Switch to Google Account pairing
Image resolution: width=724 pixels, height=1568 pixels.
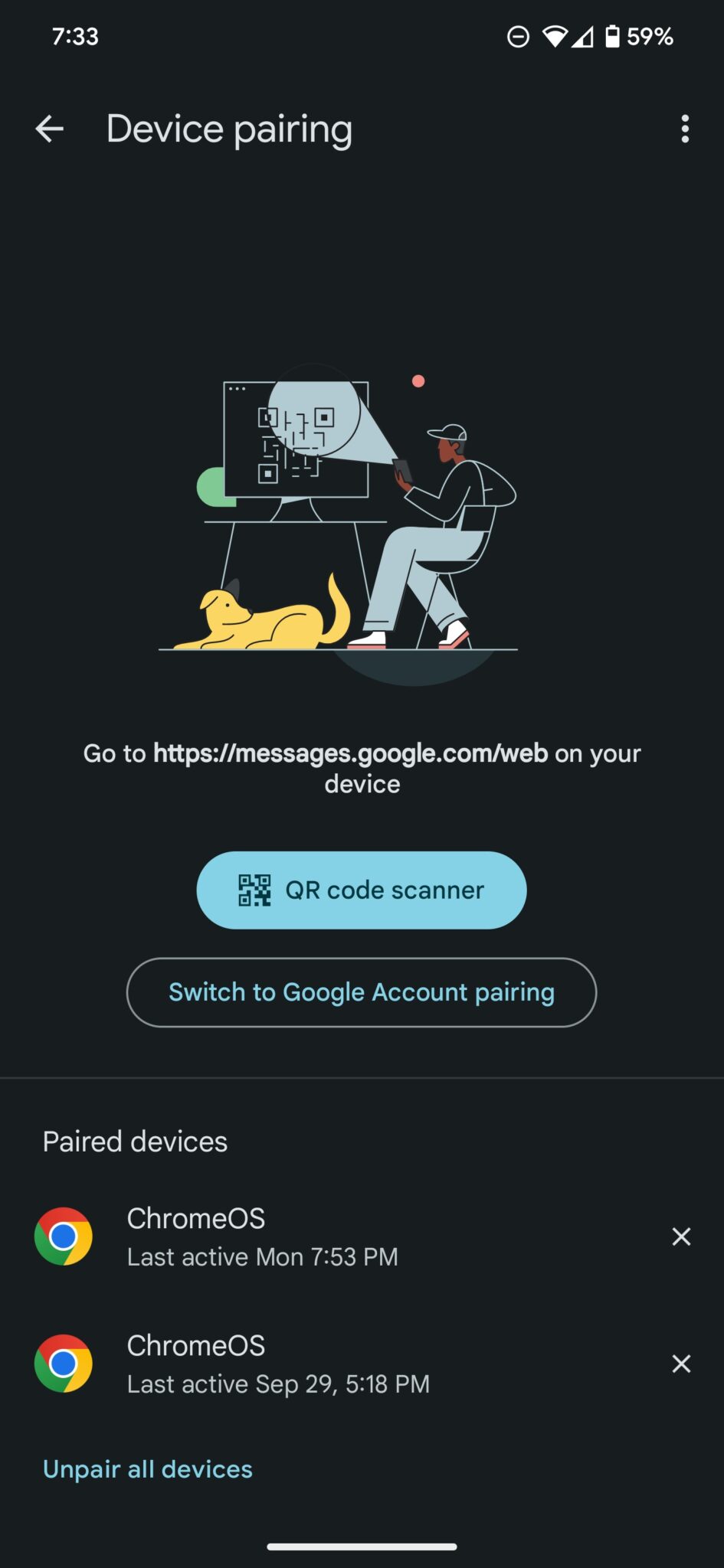(362, 991)
